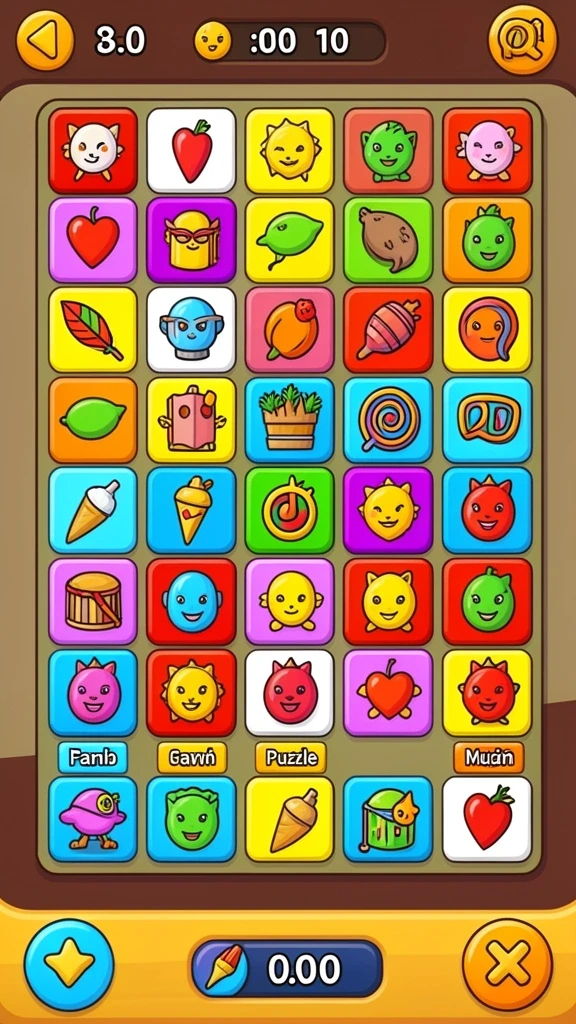Select the pretzel tile

click(488, 420)
